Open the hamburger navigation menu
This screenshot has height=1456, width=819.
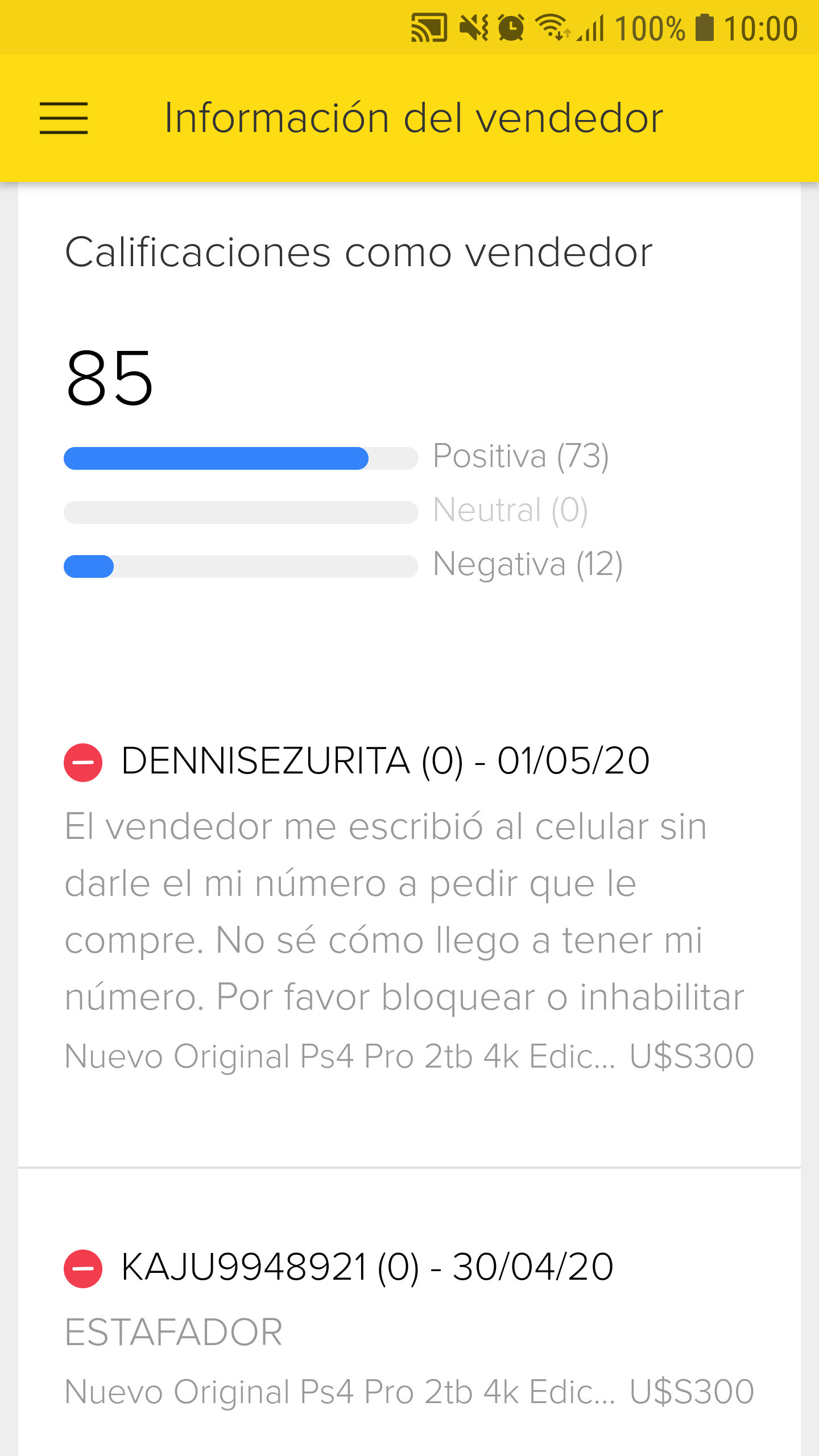[x=64, y=118]
